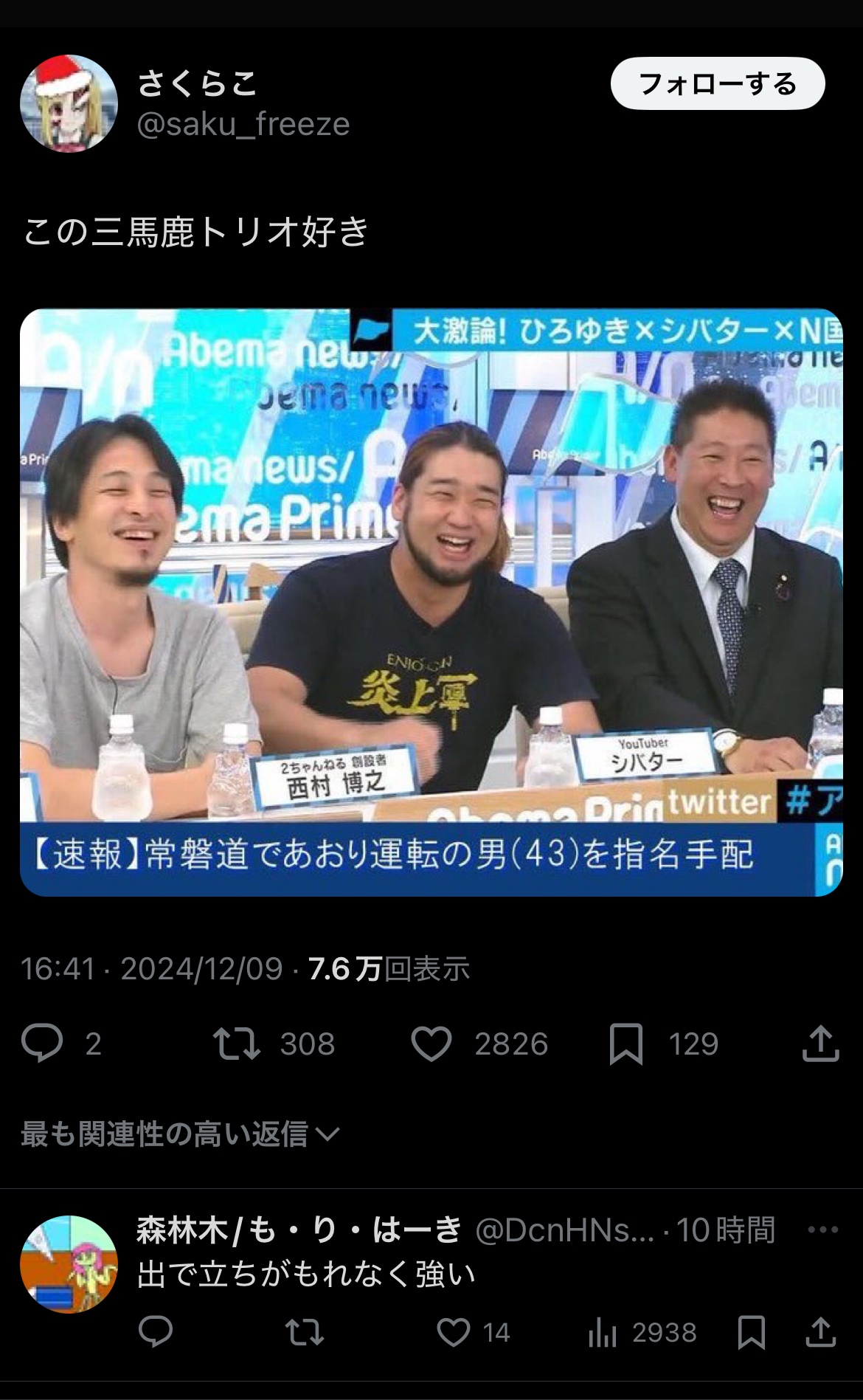The width and height of the screenshot is (863, 1400).
Task: Open 森林木's profile avatar
Action: coord(69,1264)
